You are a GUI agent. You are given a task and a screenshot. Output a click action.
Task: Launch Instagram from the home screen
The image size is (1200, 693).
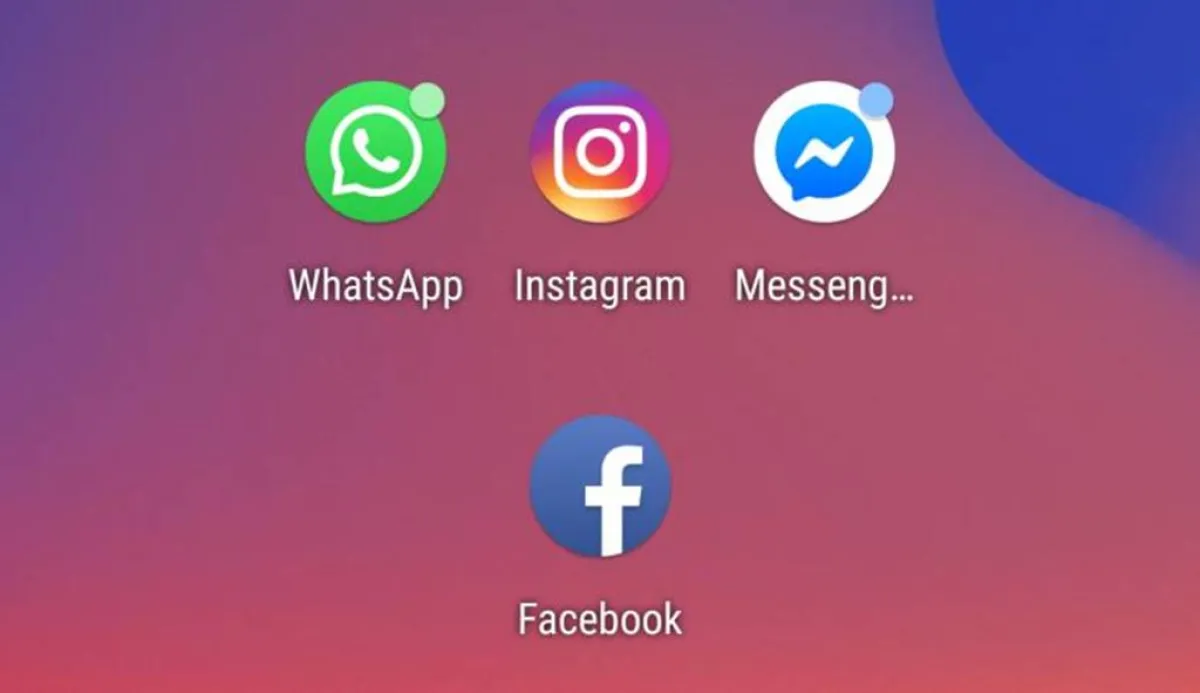tap(600, 153)
